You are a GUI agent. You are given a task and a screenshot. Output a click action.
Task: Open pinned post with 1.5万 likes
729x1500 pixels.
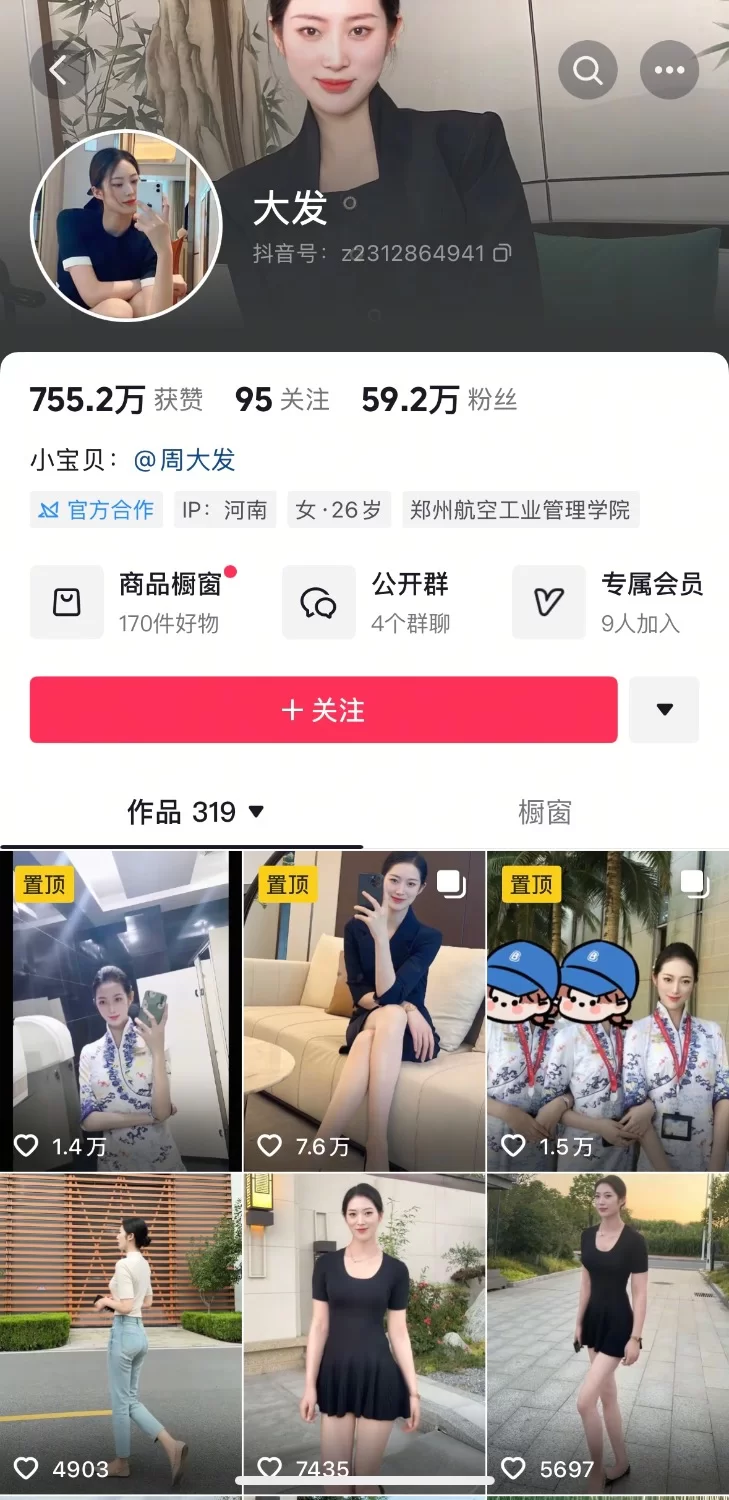pyautogui.click(x=608, y=1010)
